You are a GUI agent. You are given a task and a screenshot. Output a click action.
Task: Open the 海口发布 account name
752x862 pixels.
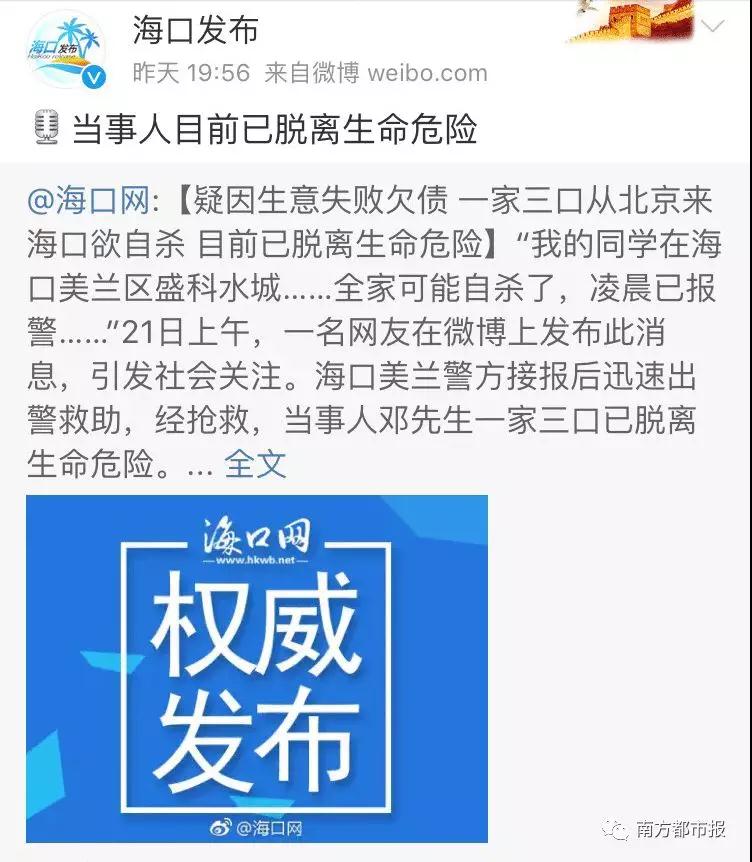(195, 30)
